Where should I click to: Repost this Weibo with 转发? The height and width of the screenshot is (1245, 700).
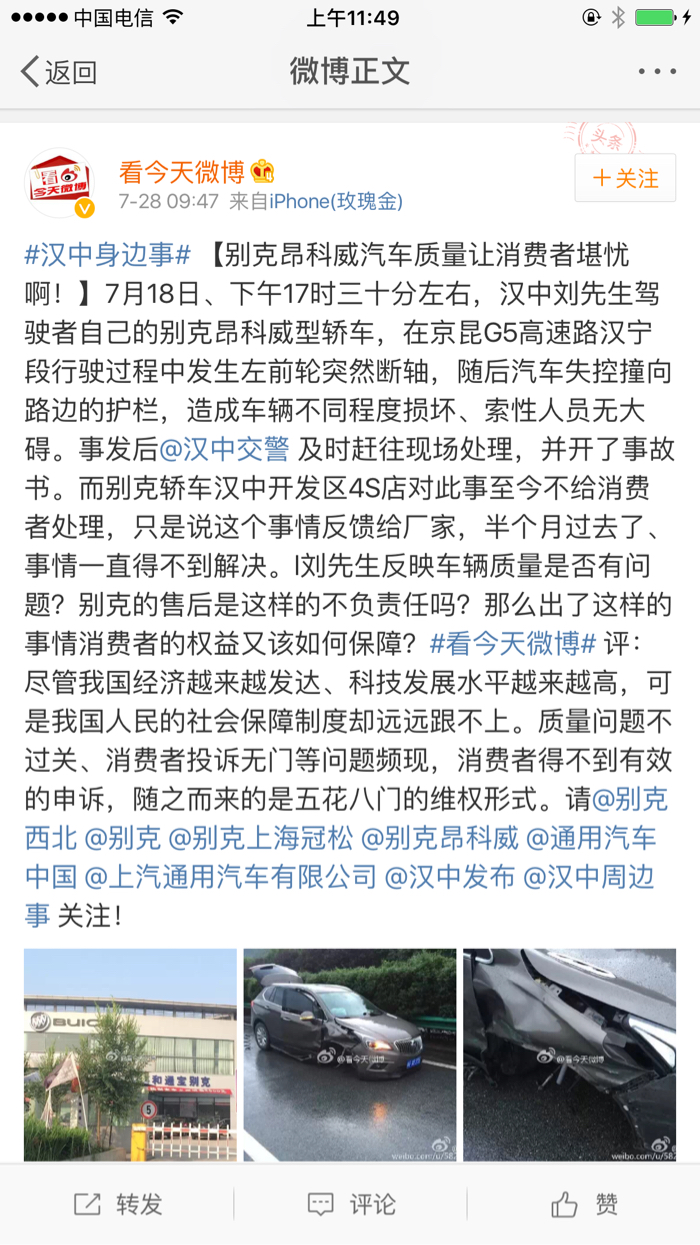click(117, 1204)
